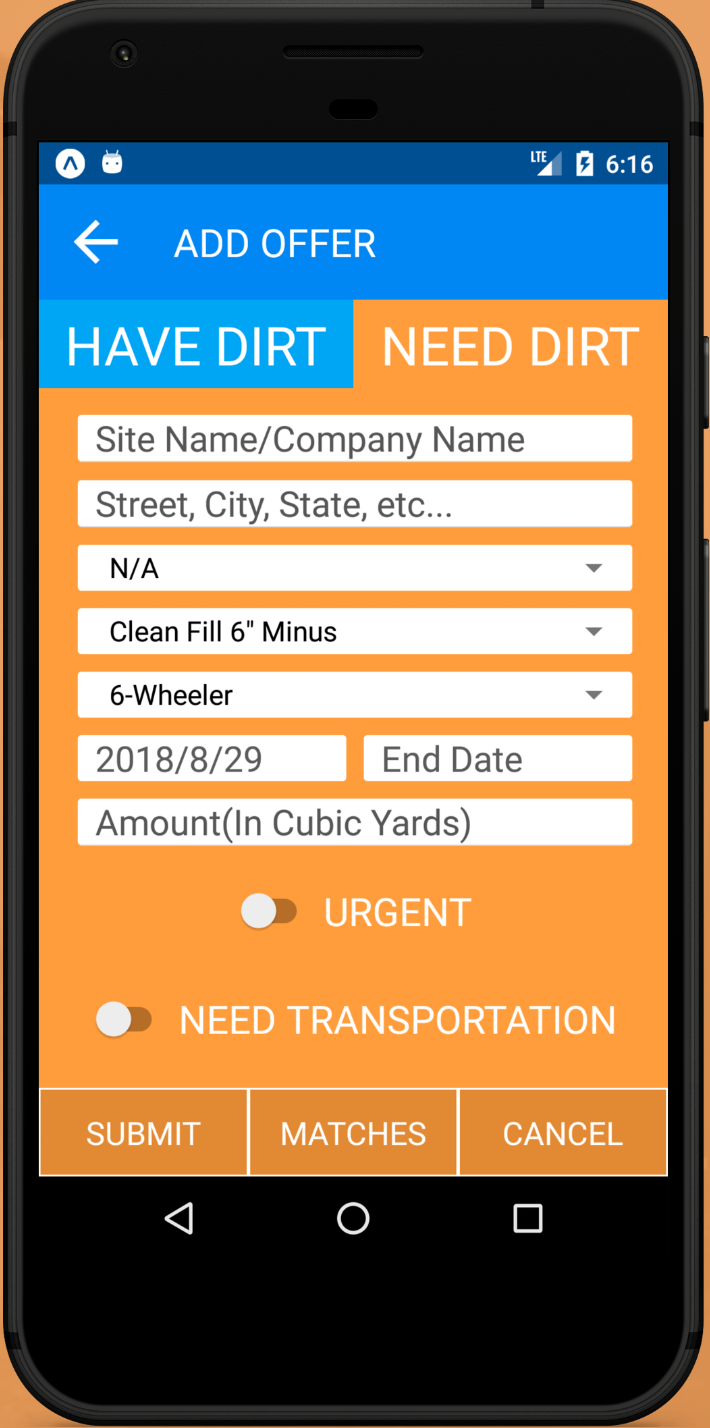Tap the Amount in Cubic Yards field
Image resolution: width=710 pixels, height=1428 pixels.
(354, 822)
